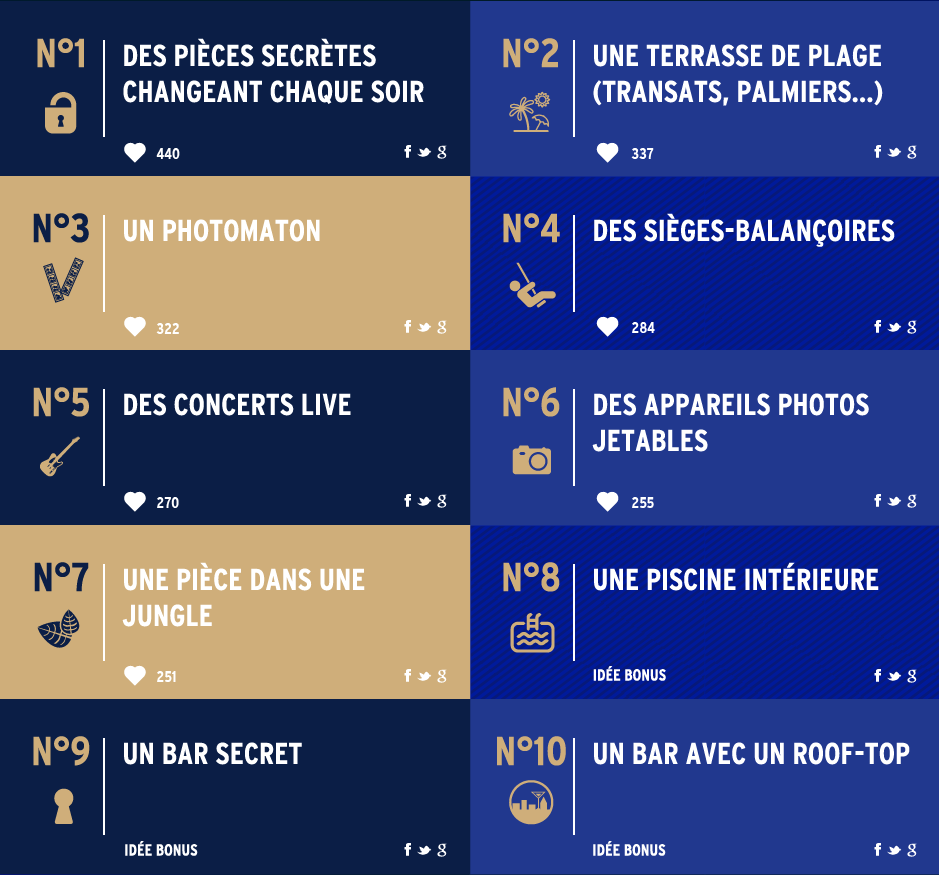The width and height of the screenshot is (939, 875).
Task: Share Un bar secret on Google Plus
Action: [441, 850]
